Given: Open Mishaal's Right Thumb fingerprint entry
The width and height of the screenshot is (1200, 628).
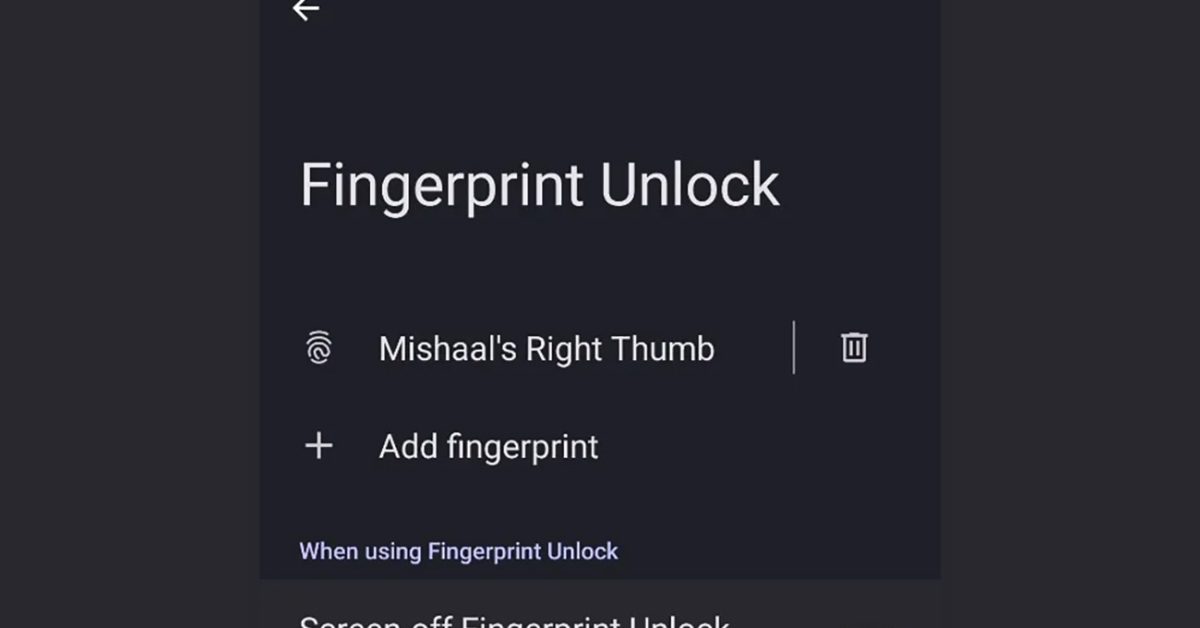Looking at the screenshot, I should [x=546, y=349].
